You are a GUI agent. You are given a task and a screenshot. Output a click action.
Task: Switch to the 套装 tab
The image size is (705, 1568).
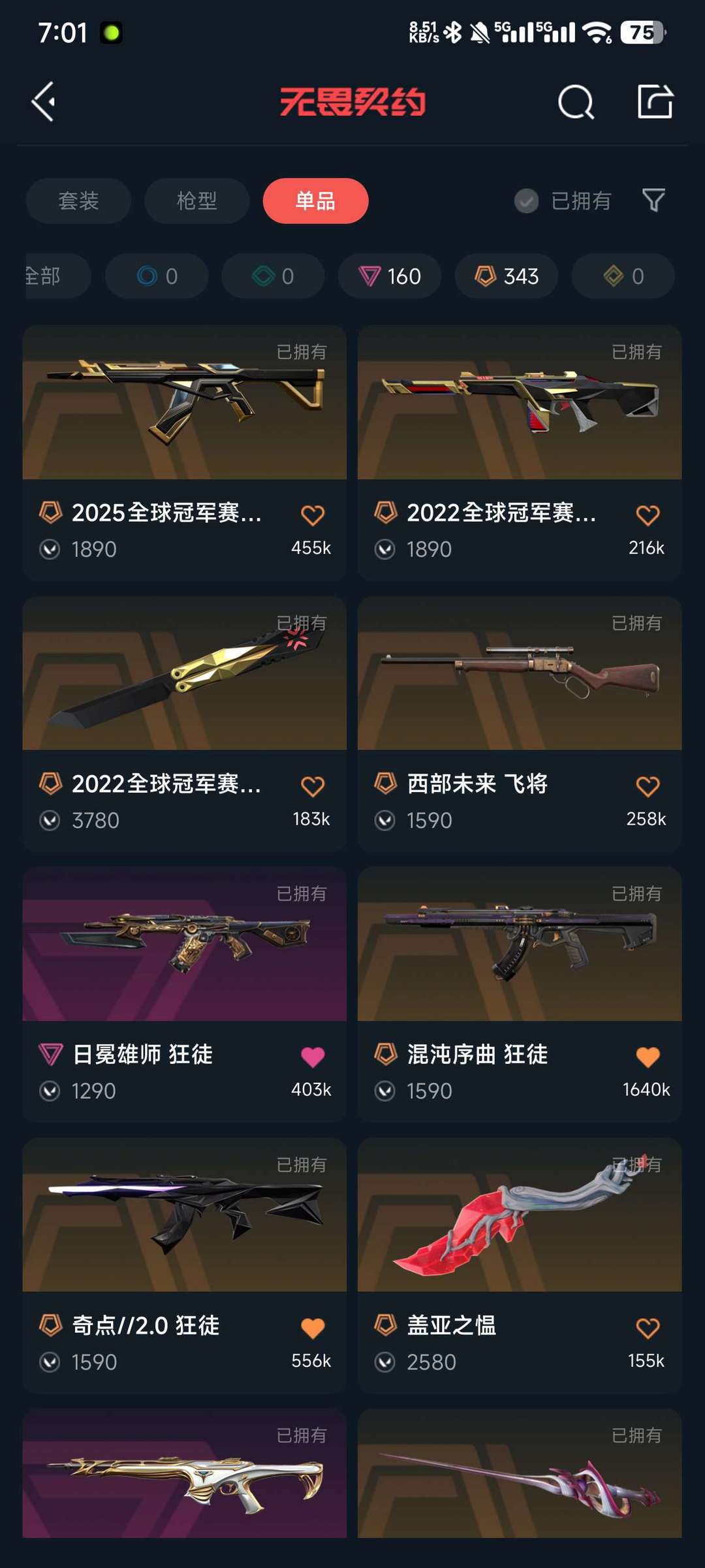78,200
